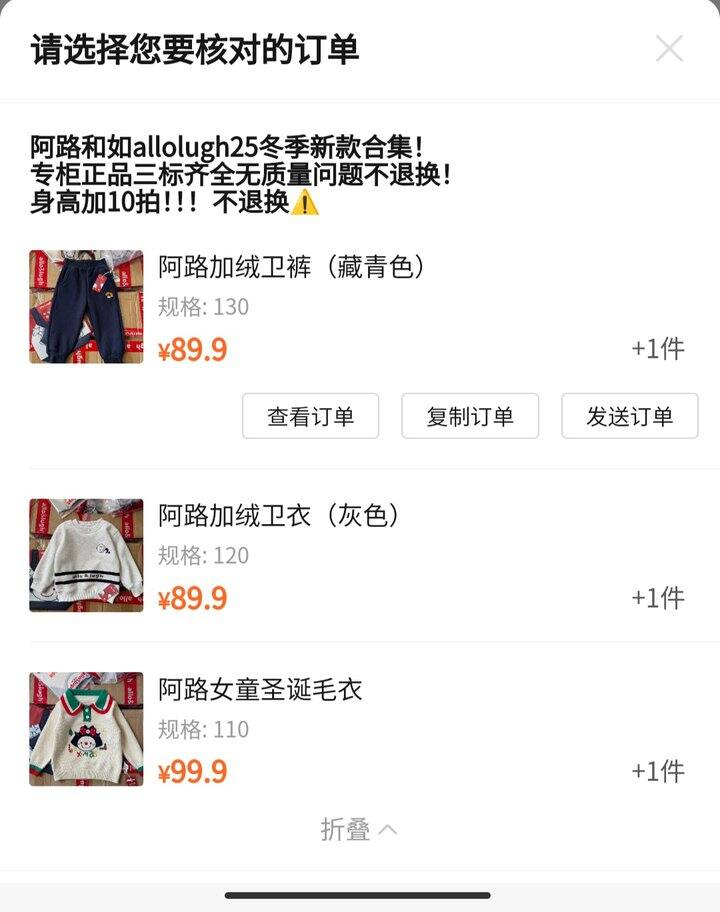This screenshot has height=912, width=720.
Task: Tap the 查看订单 button
Action: (310, 416)
